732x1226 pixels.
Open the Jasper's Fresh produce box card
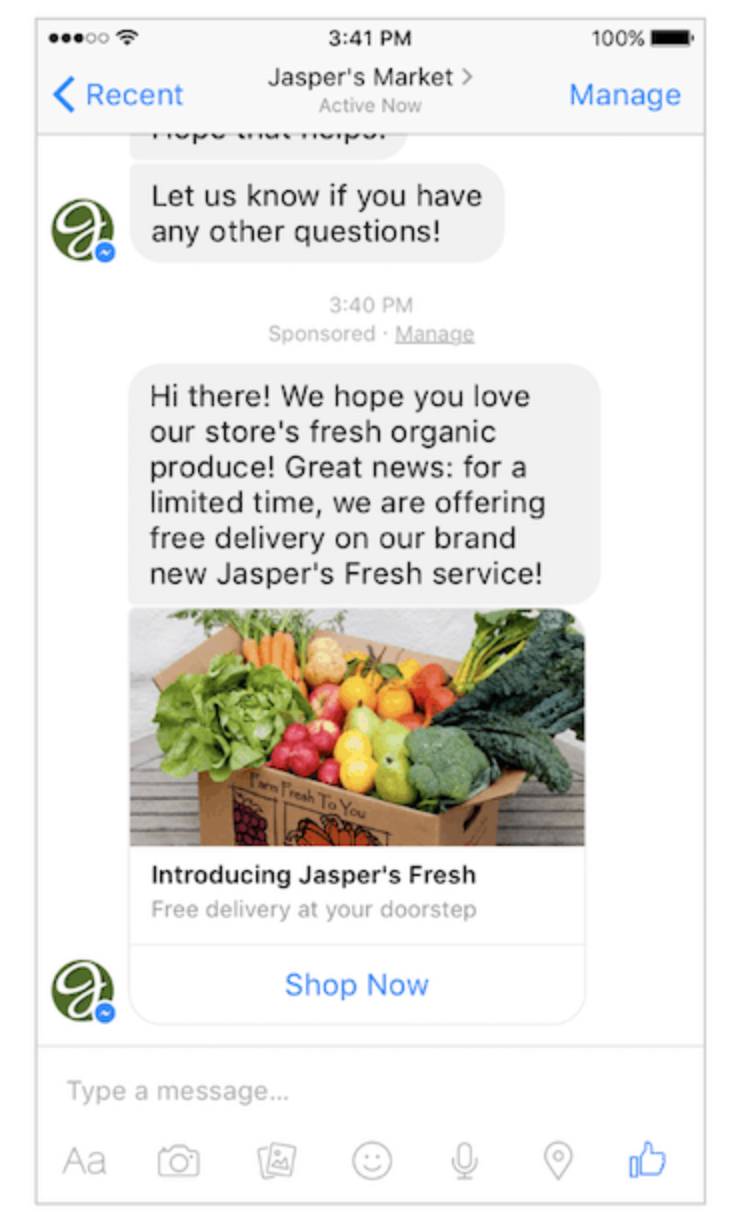pyautogui.click(x=357, y=728)
